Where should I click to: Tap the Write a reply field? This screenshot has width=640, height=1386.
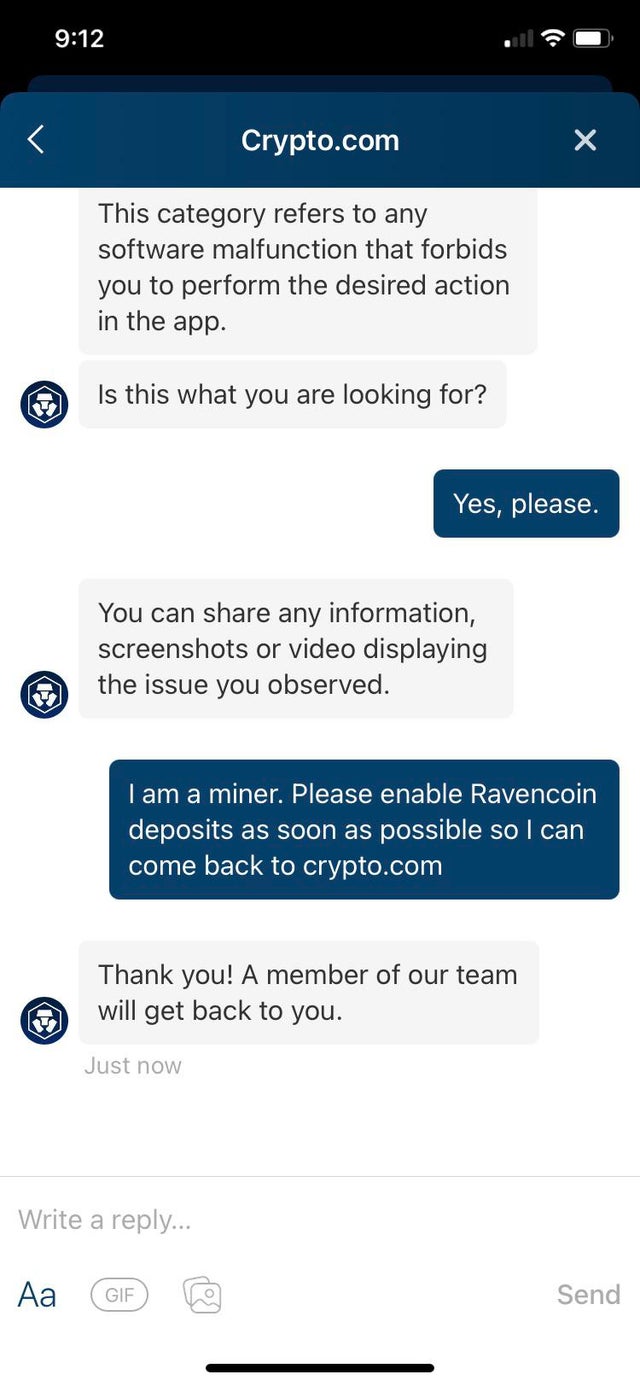pyautogui.click(x=320, y=1220)
